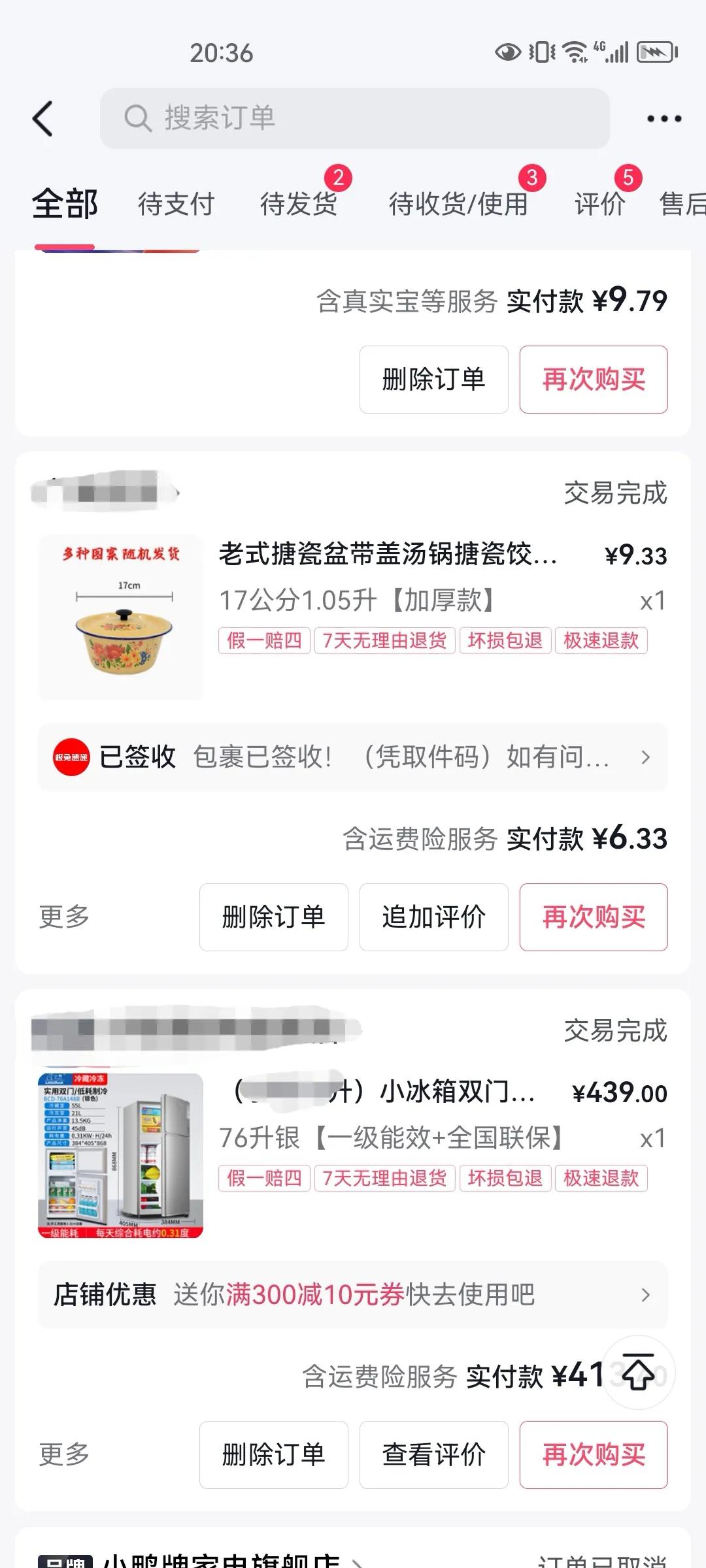Click 追加评价 for the enamel pot

click(433, 917)
